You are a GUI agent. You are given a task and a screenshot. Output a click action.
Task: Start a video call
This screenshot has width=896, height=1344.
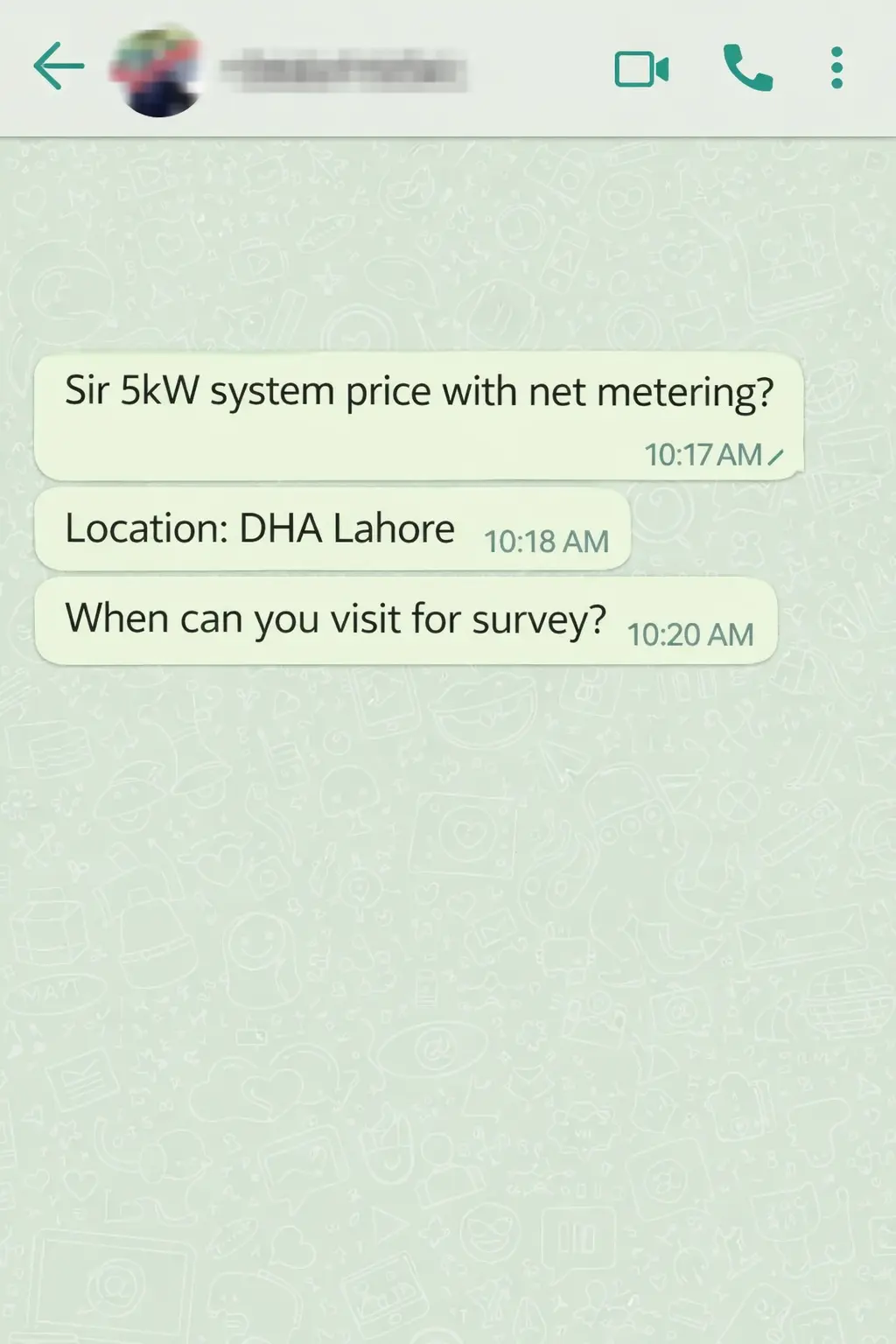(641, 69)
